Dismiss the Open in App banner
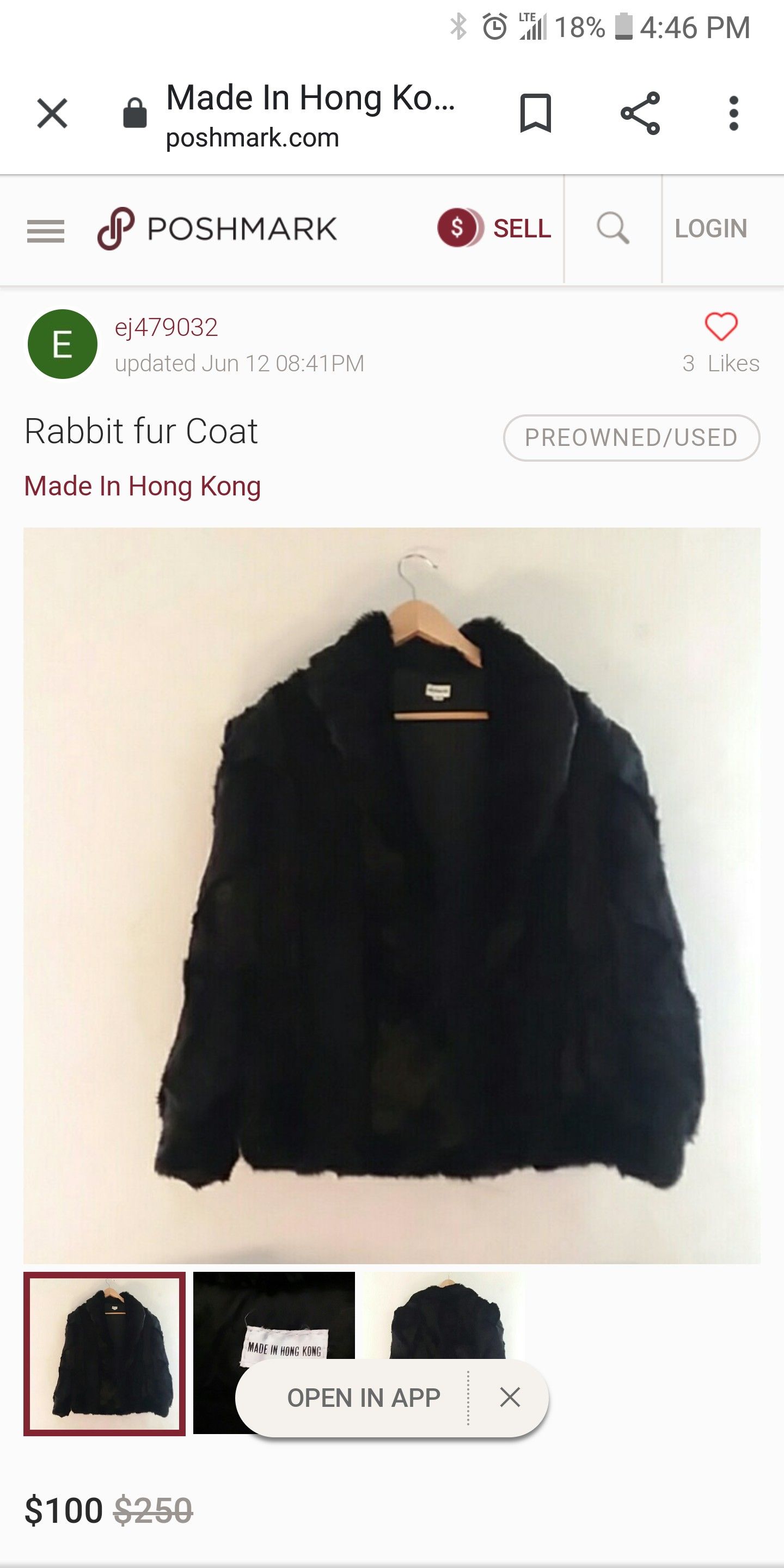This screenshot has width=784, height=1568. [510, 1398]
